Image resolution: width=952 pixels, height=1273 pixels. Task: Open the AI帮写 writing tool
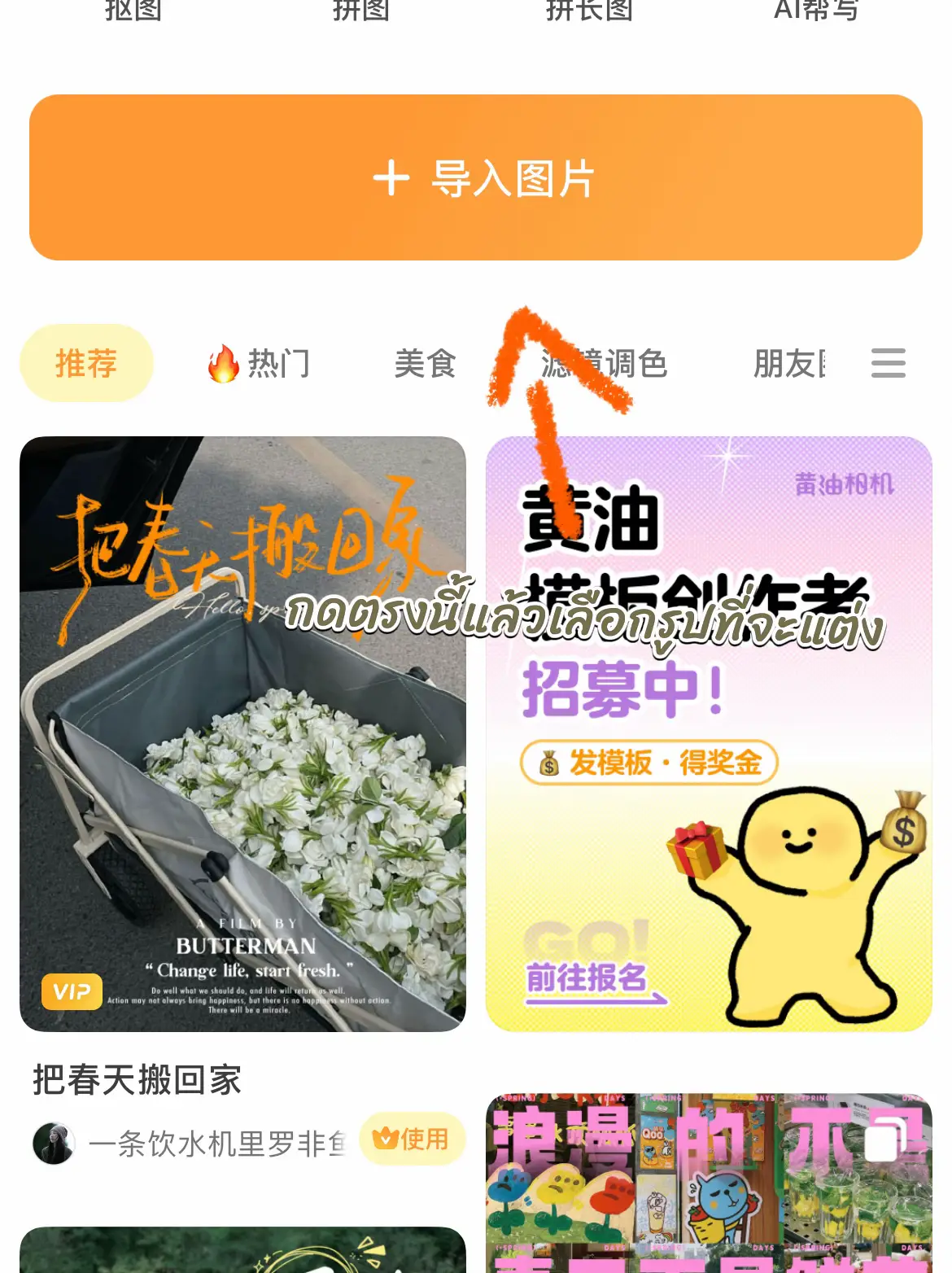[x=816, y=10]
